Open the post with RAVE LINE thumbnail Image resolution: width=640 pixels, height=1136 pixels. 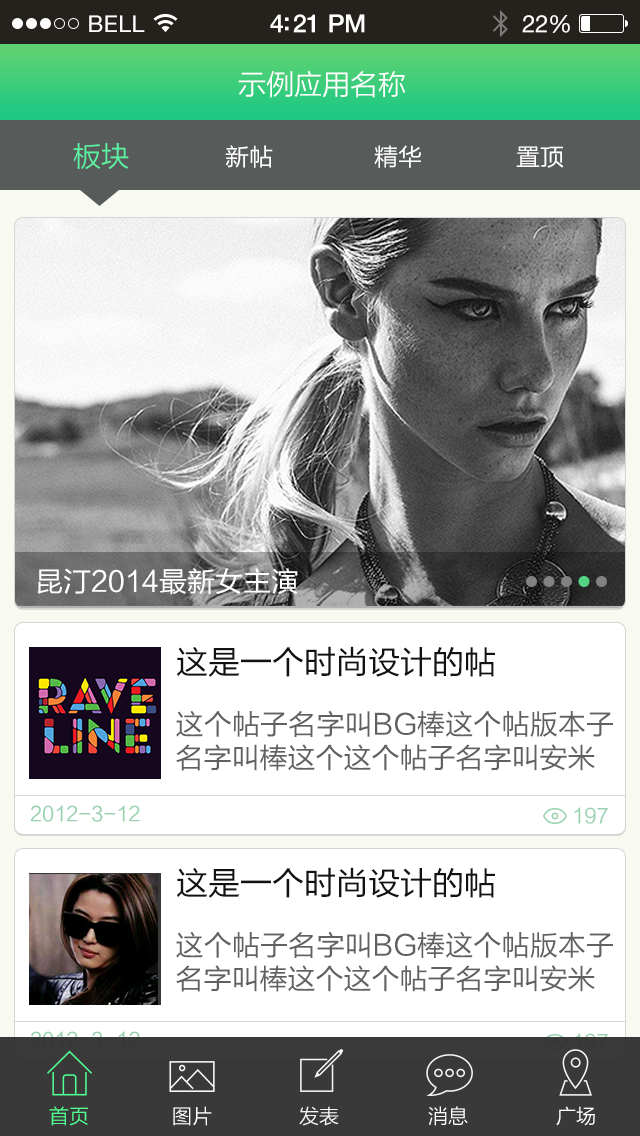pos(320,712)
